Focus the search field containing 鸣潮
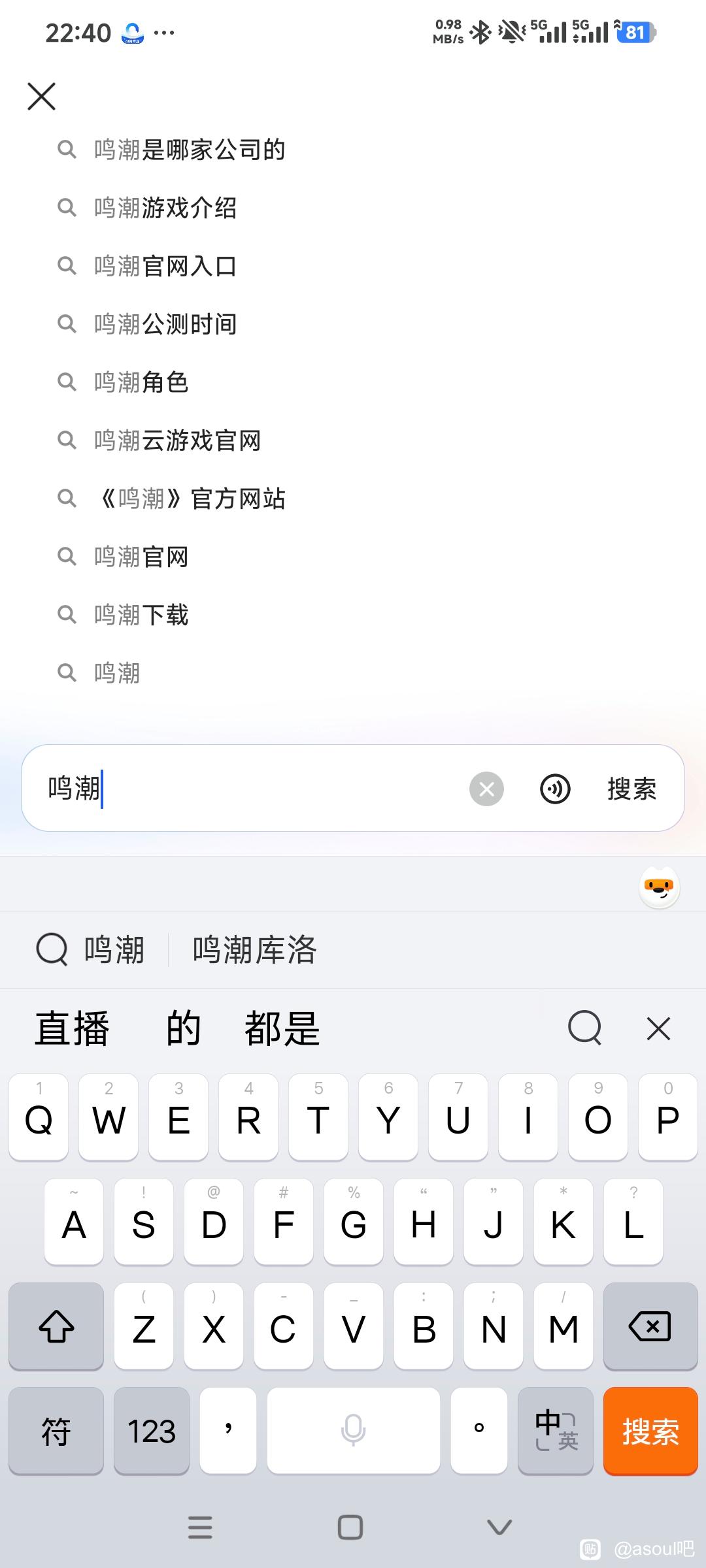The image size is (706, 1568). (x=261, y=789)
